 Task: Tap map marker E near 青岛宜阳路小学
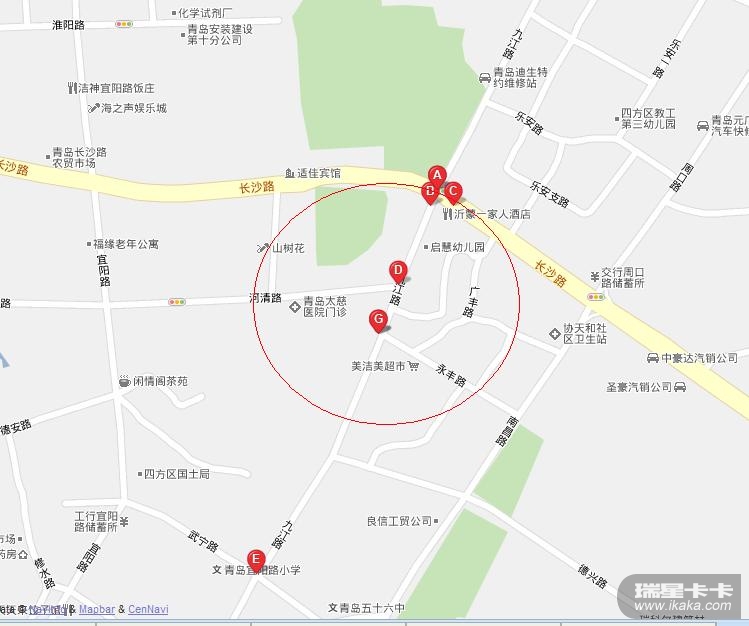(256, 559)
